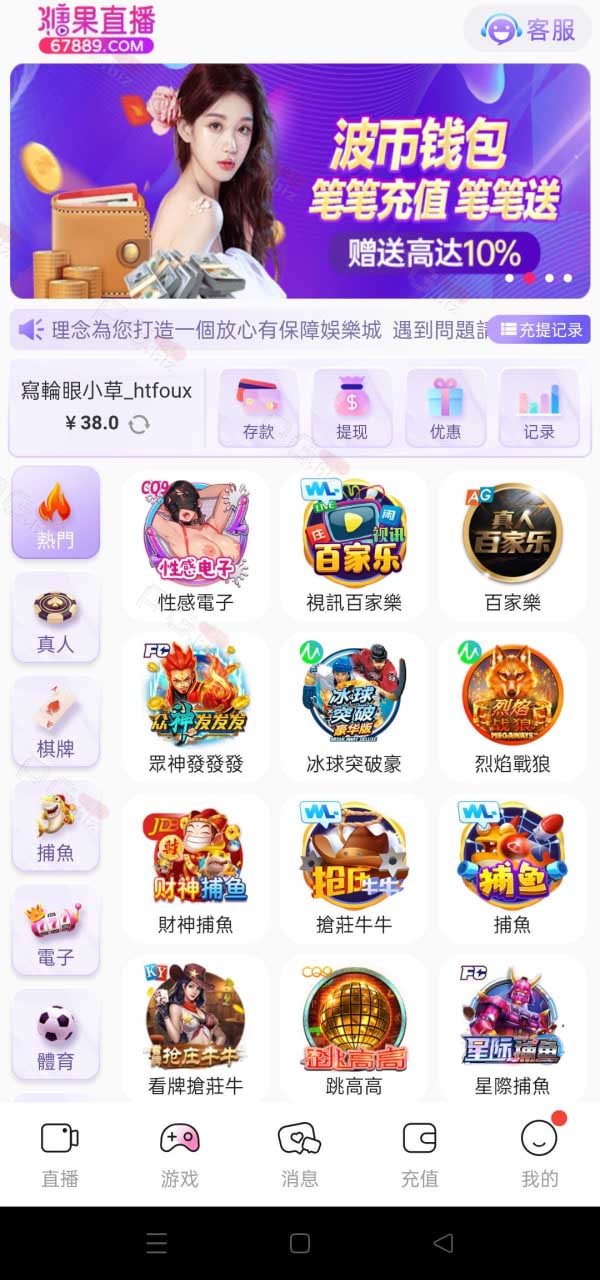The width and height of the screenshot is (600, 1280).
Task: Open 充提记录 deposit-withdraw records
Action: [x=540, y=329]
